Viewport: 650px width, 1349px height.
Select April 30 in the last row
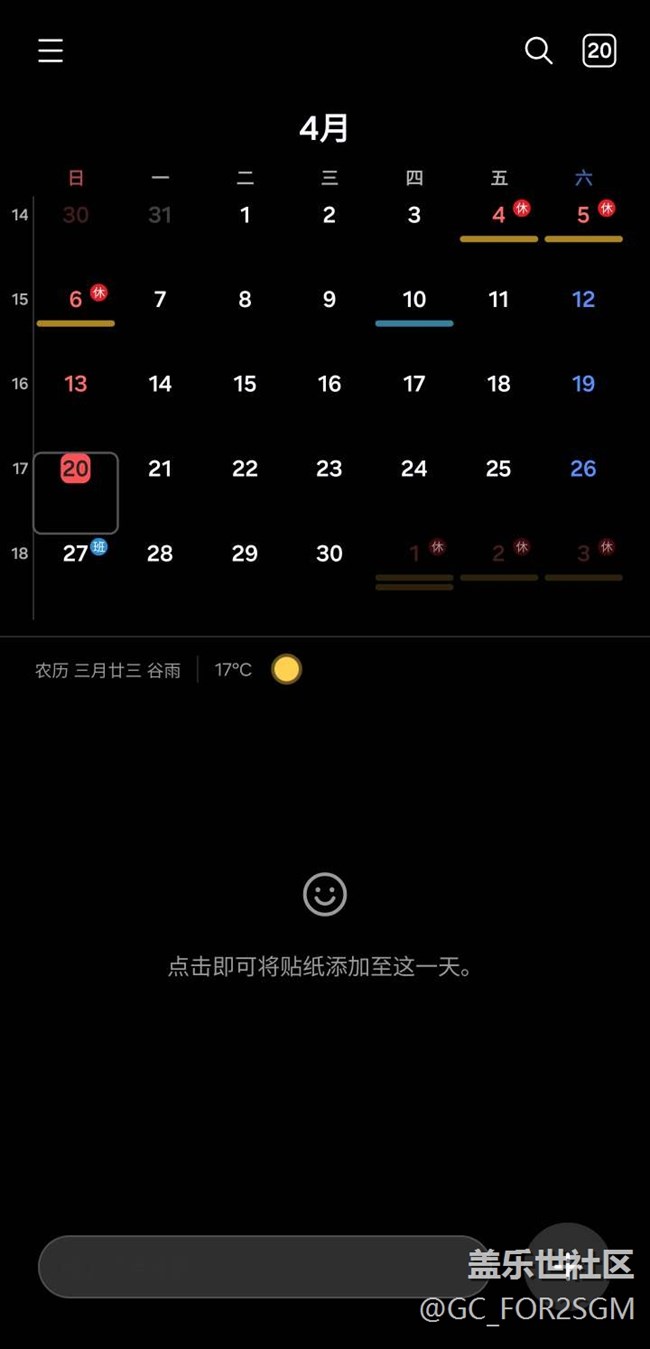[x=329, y=554]
